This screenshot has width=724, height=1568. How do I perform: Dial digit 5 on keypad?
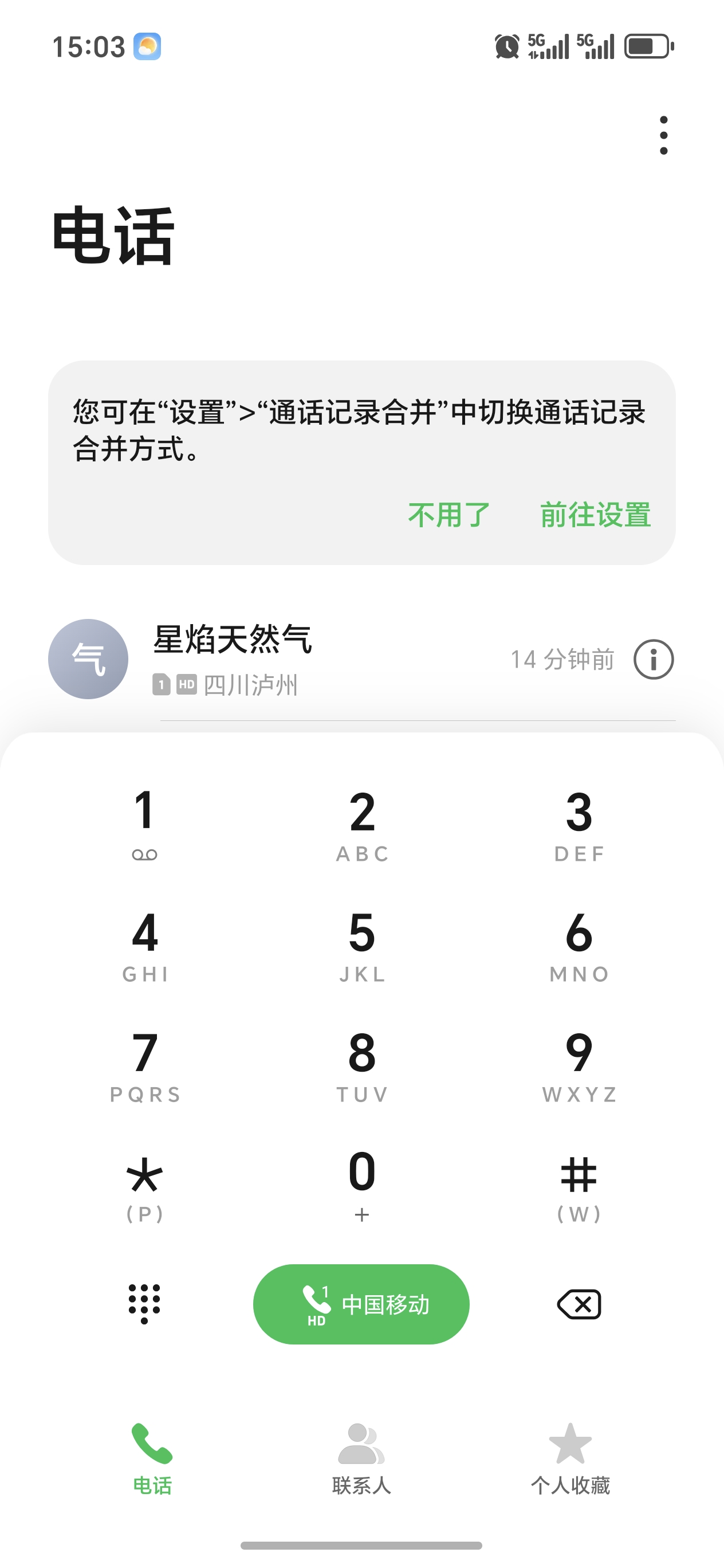pyautogui.click(x=362, y=943)
